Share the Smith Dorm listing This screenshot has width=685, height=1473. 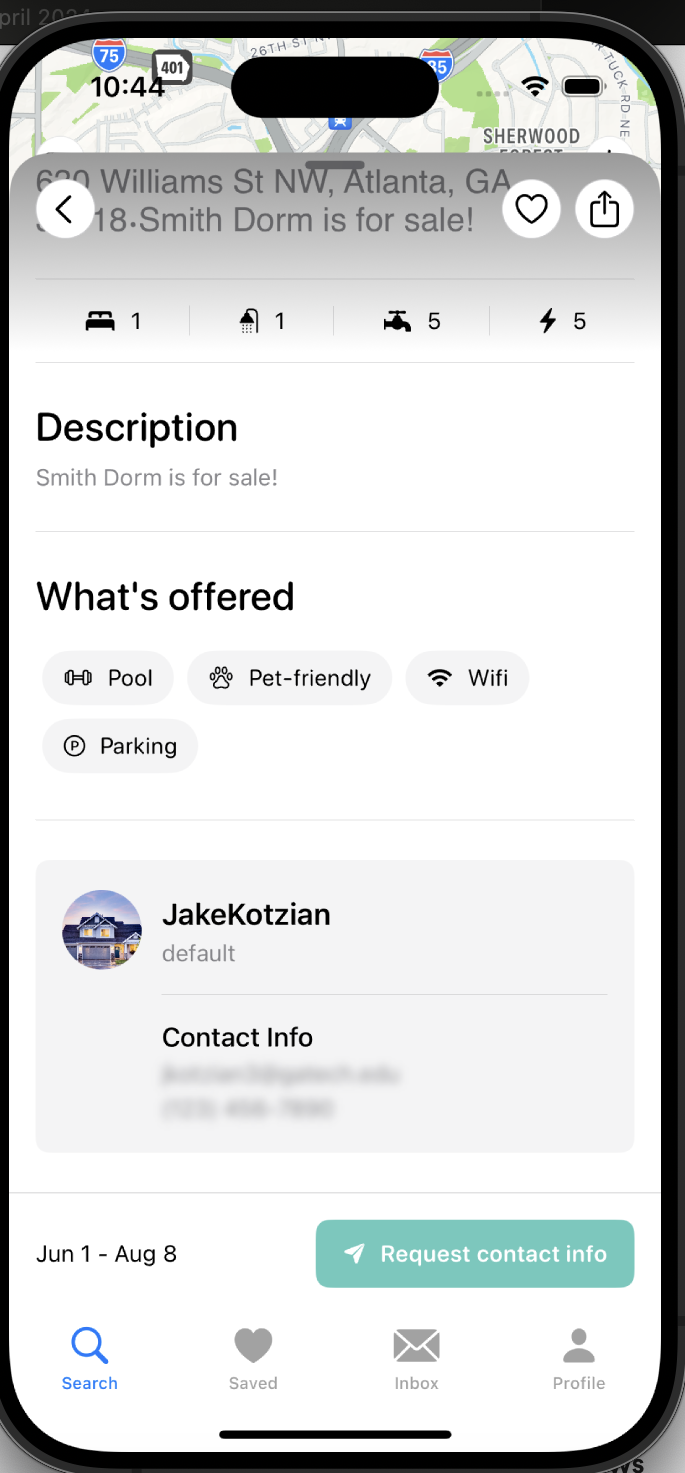coord(604,209)
